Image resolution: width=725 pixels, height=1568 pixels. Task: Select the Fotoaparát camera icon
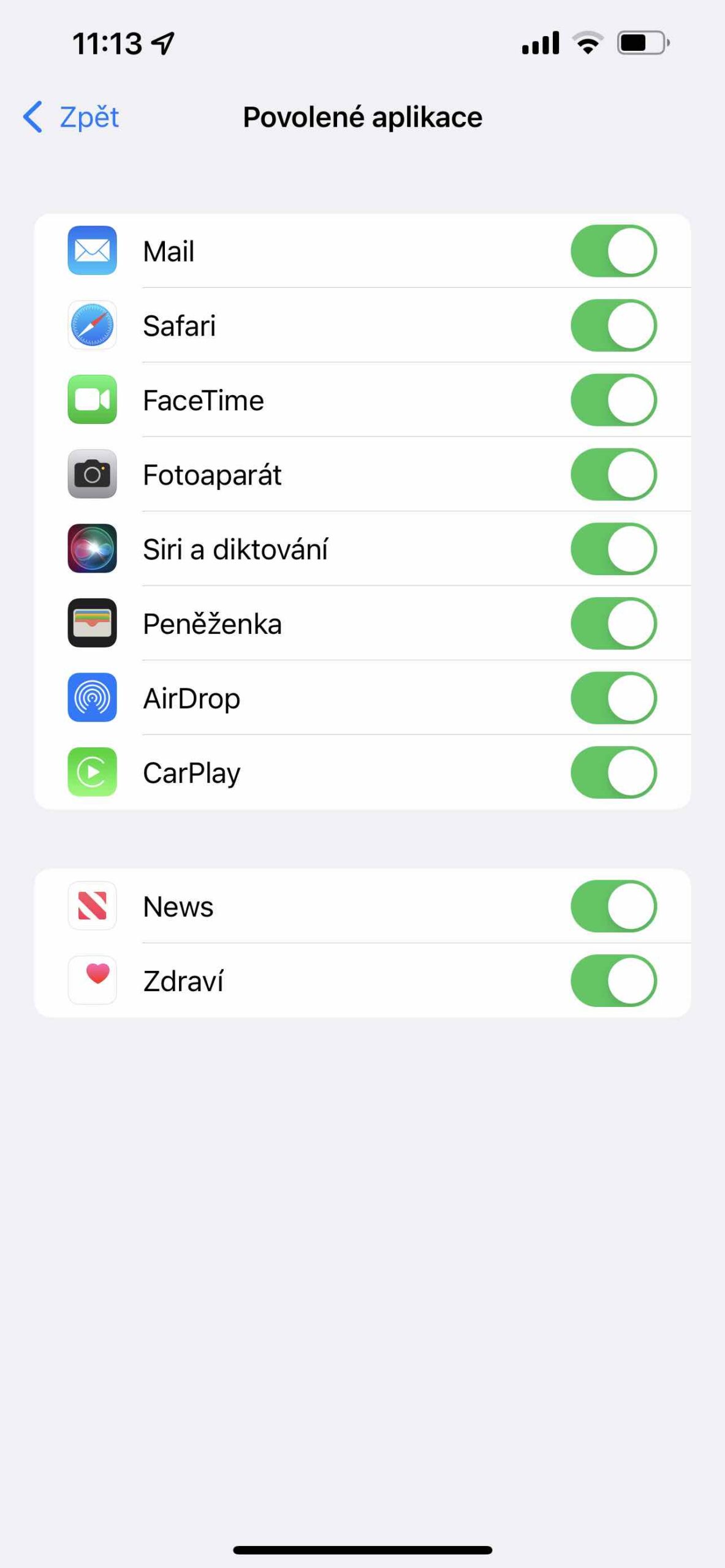pos(92,474)
